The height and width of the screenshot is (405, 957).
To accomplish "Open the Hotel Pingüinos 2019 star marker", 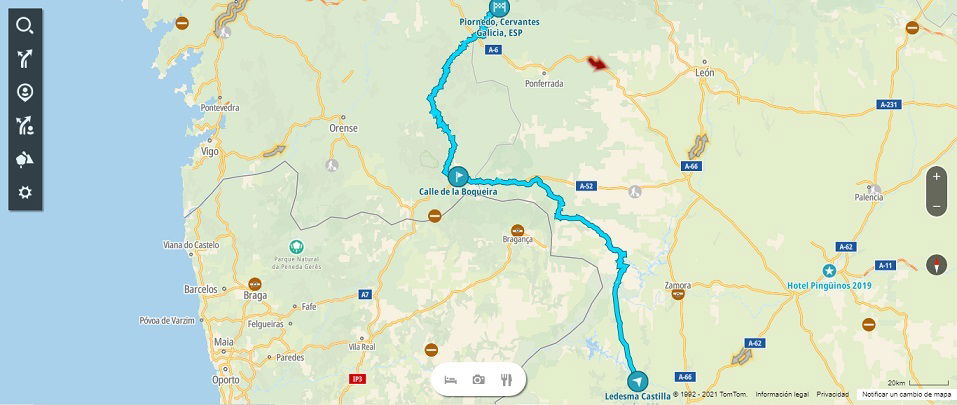I will coord(829,271).
